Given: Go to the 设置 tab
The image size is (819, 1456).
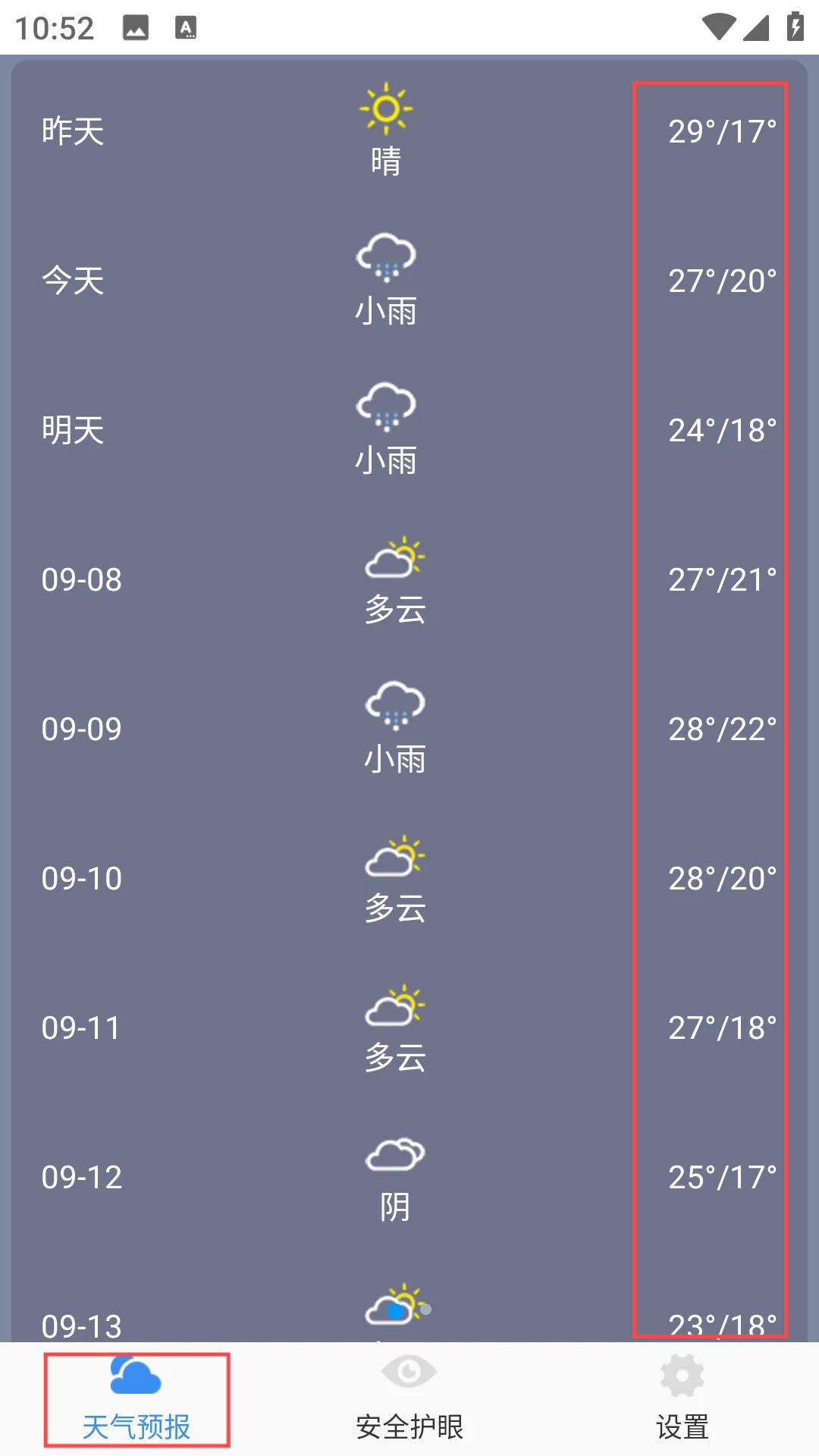Looking at the screenshot, I should point(682,1400).
